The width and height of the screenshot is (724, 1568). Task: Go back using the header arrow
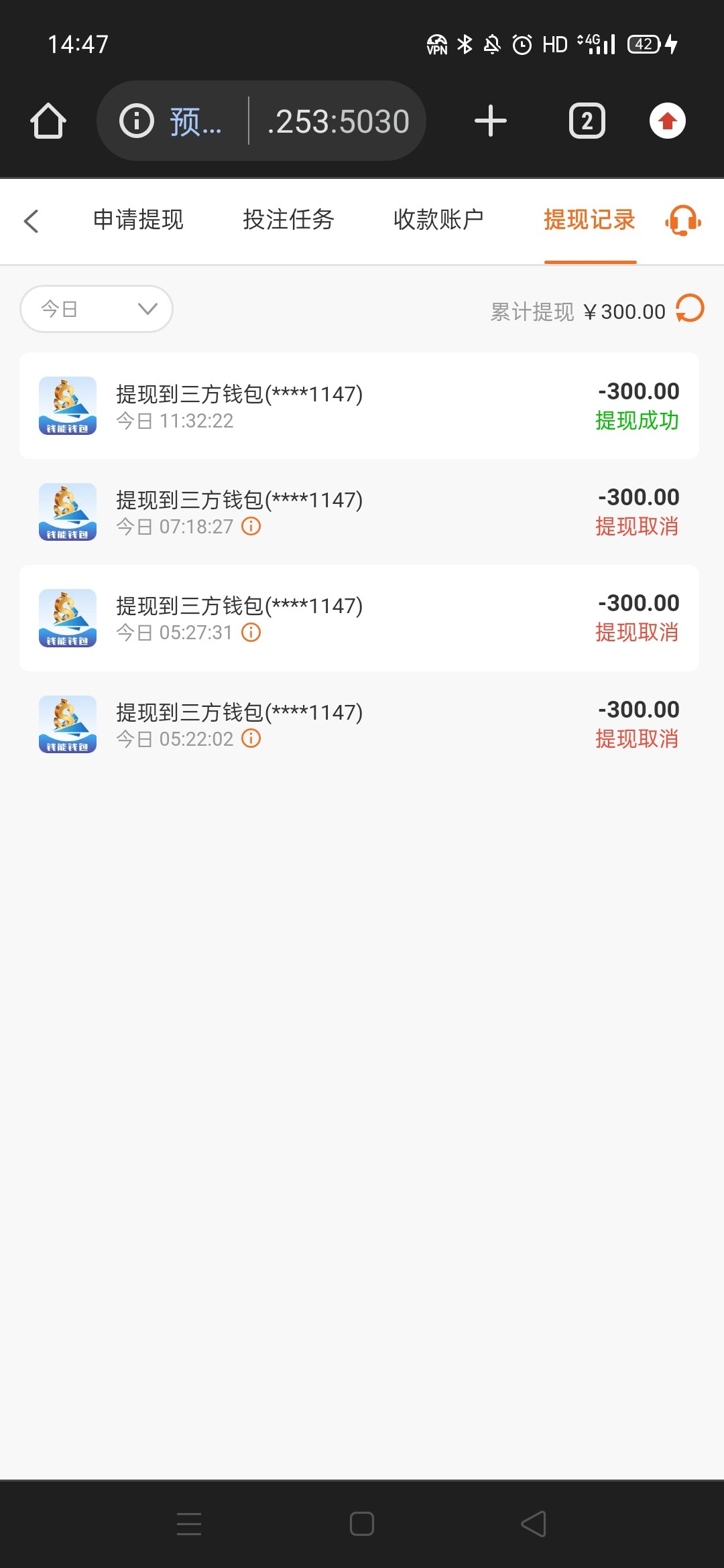32,220
